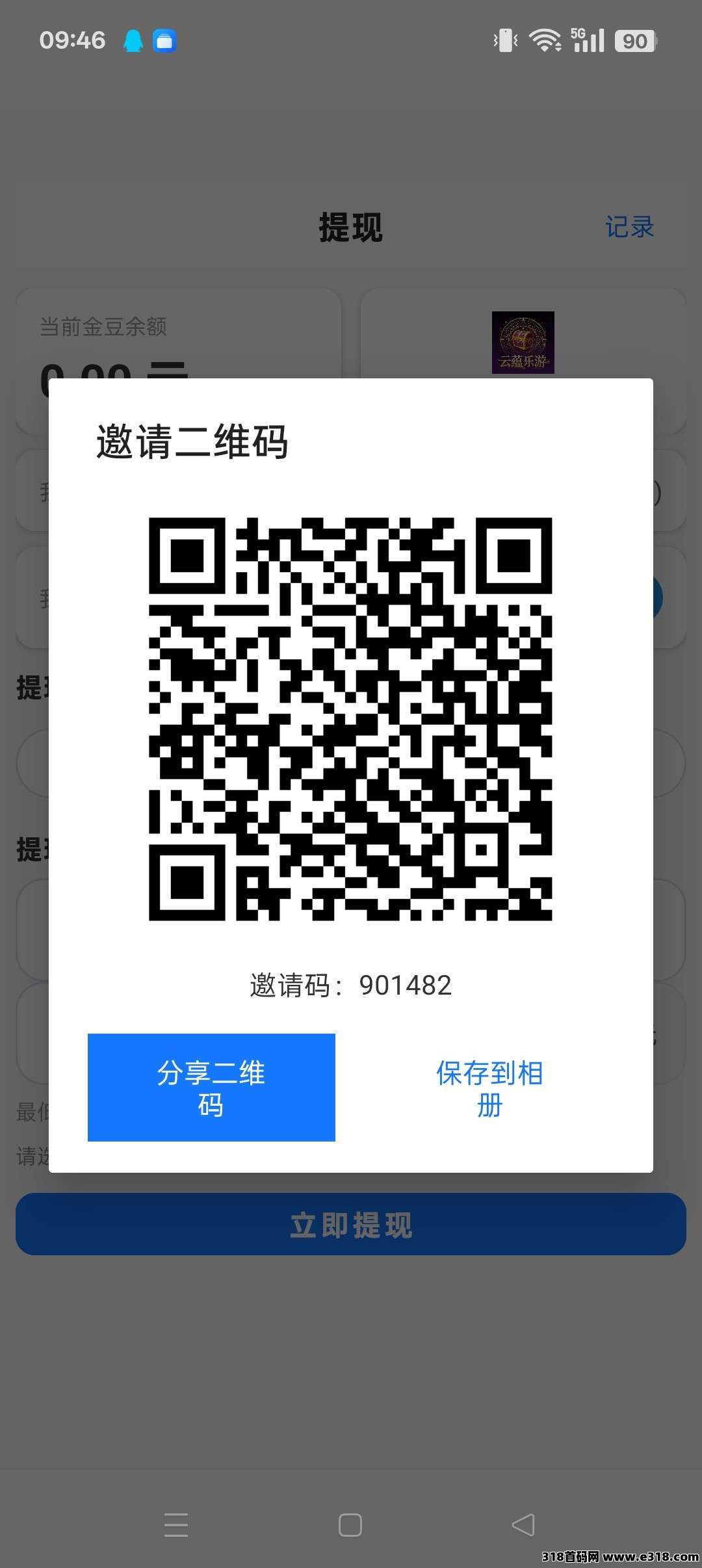The image size is (702, 1568).
Task: Go to the system home screen
Action: pyautogui.click(x=350, y=1524)
